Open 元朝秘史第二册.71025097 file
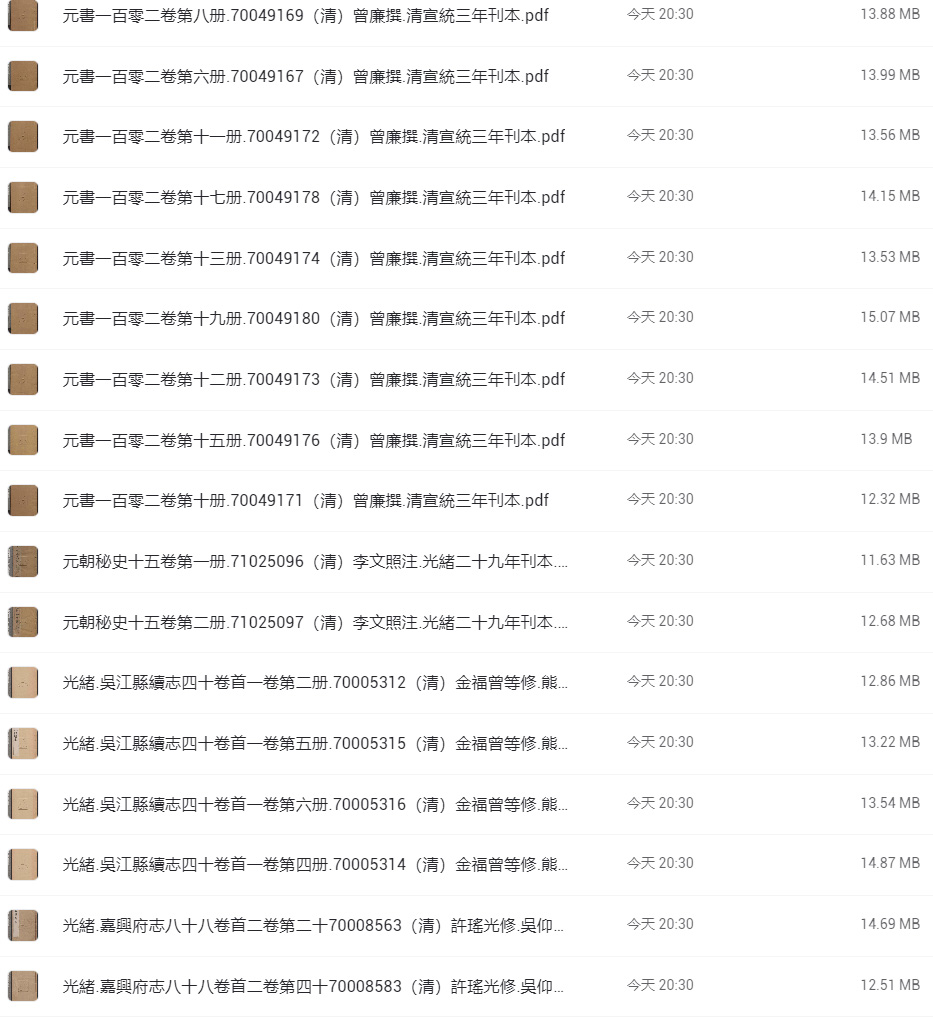 [314, 623]
